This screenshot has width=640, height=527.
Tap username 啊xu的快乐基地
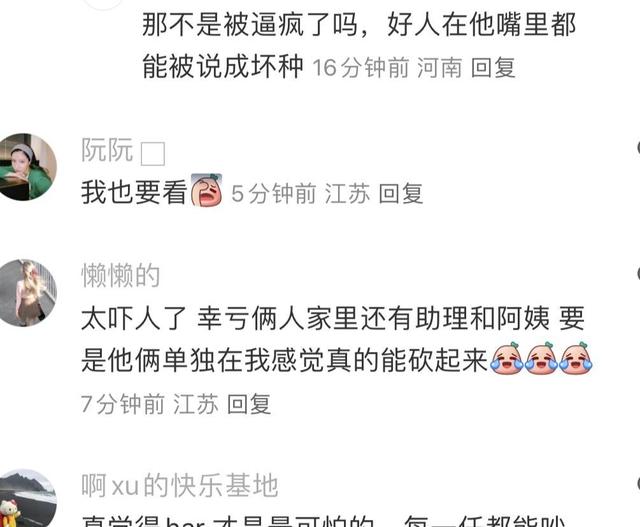(179, 487)
